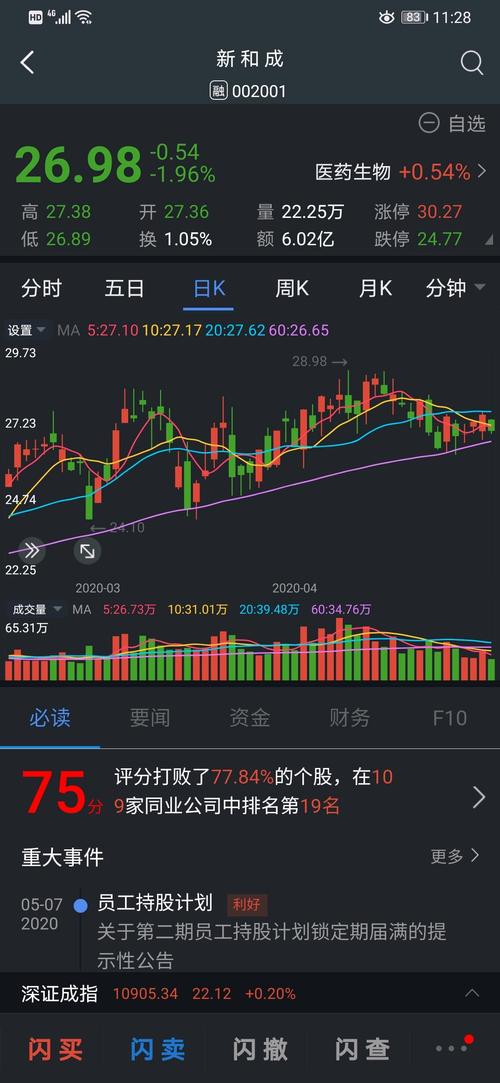The height and width of the screenshot is (1083, 500).
Task: Go back with the top-left arrow
Action: (27, 63)
